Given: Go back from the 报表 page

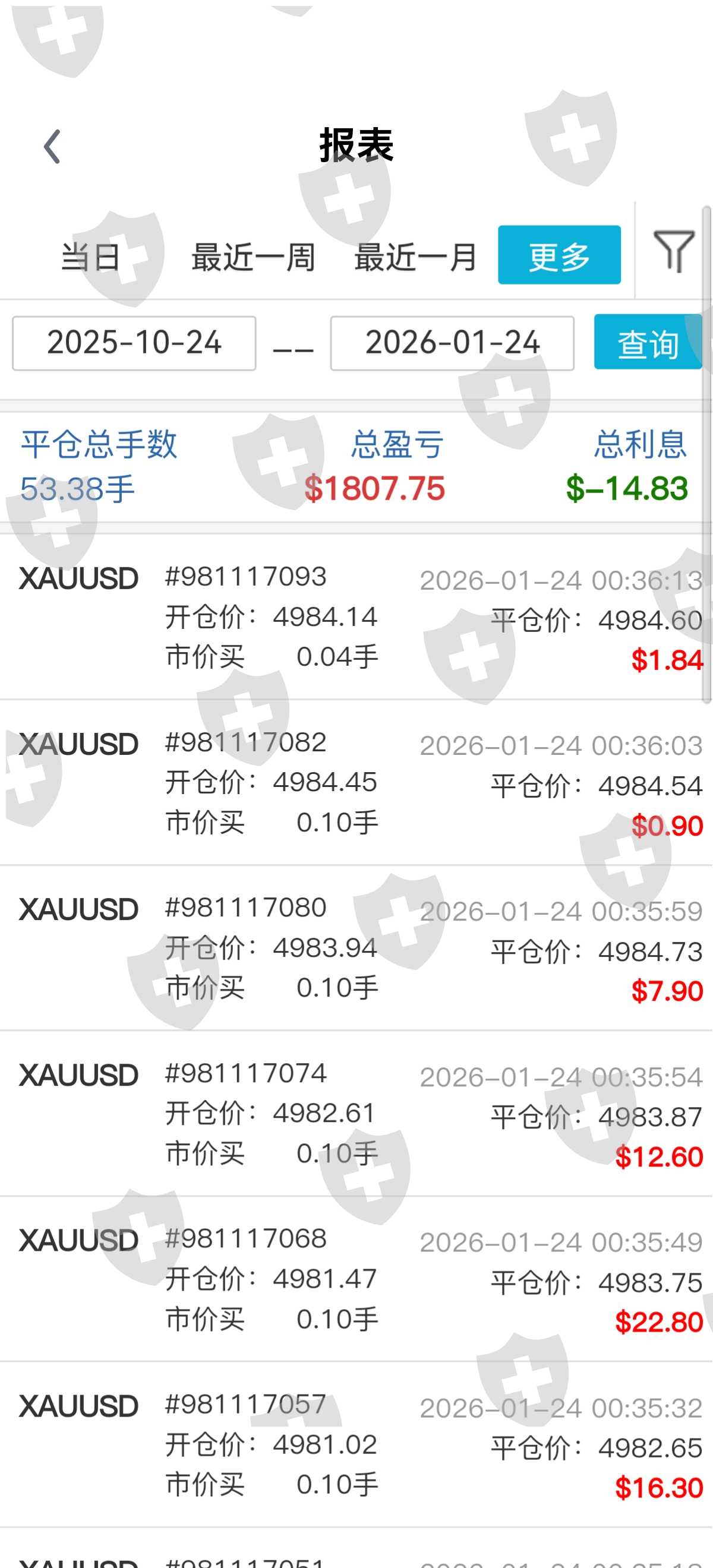Looking at the screenshot, I should (x=52, y=147).
